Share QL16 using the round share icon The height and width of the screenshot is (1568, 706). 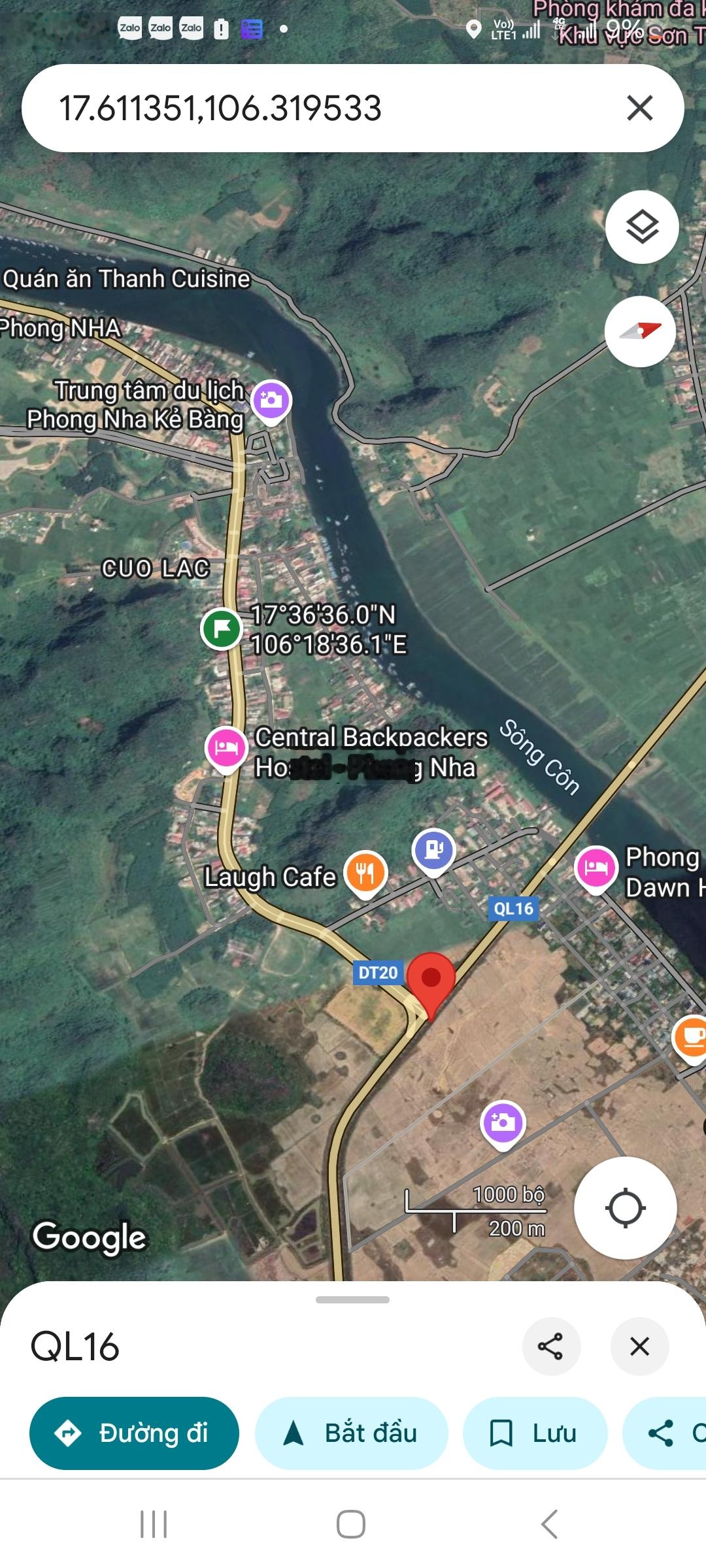(550, 1347)
